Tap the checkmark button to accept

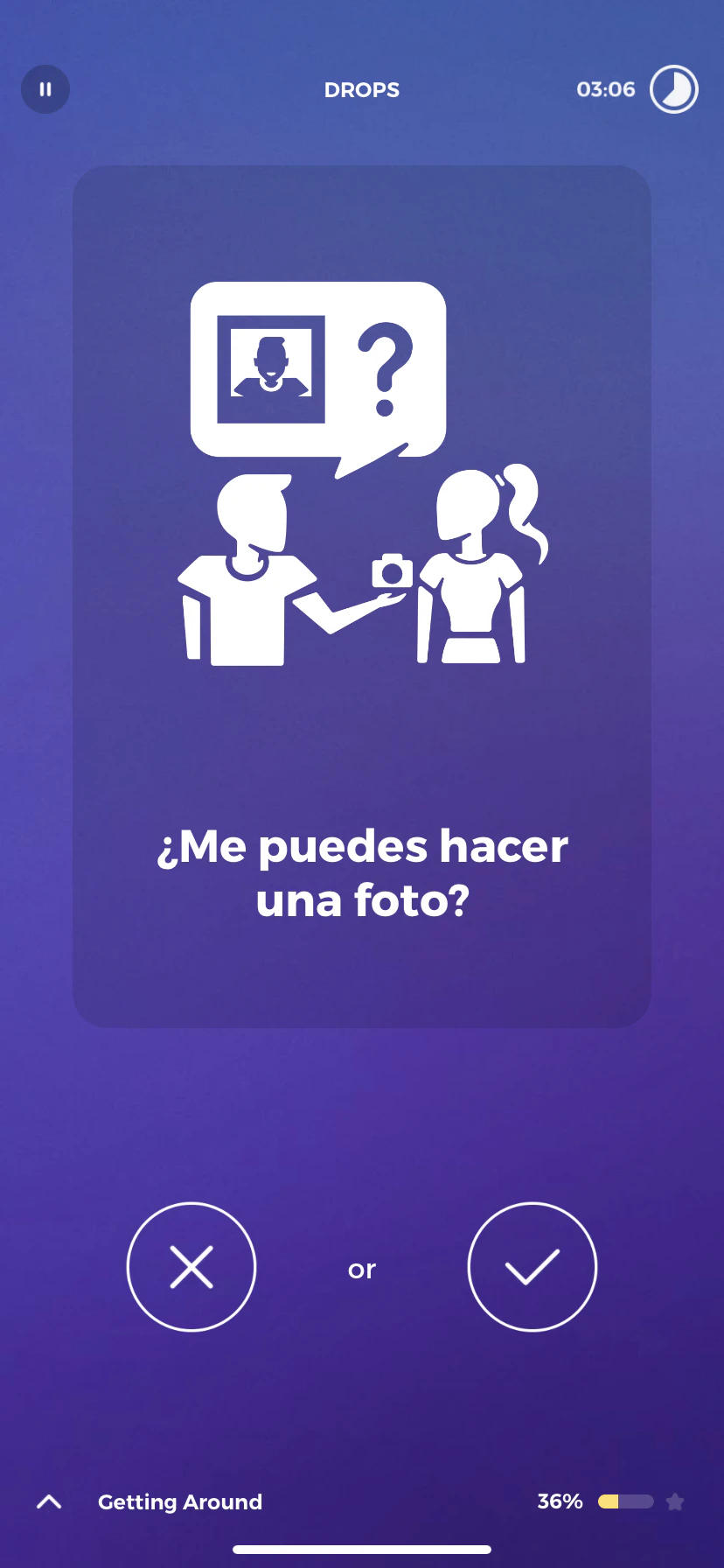(532, 1267)
